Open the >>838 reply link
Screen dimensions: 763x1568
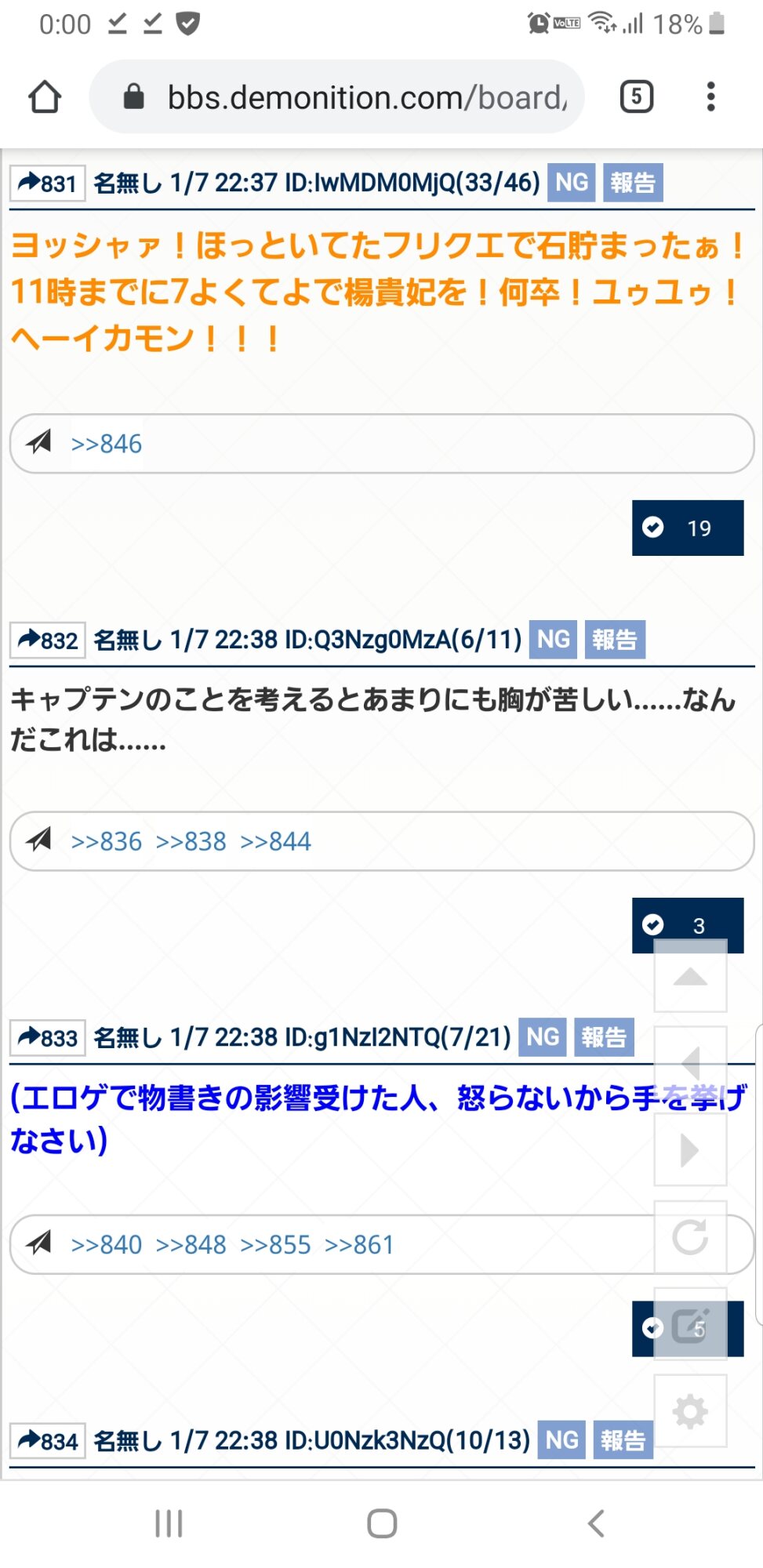[x=191, y=841]
